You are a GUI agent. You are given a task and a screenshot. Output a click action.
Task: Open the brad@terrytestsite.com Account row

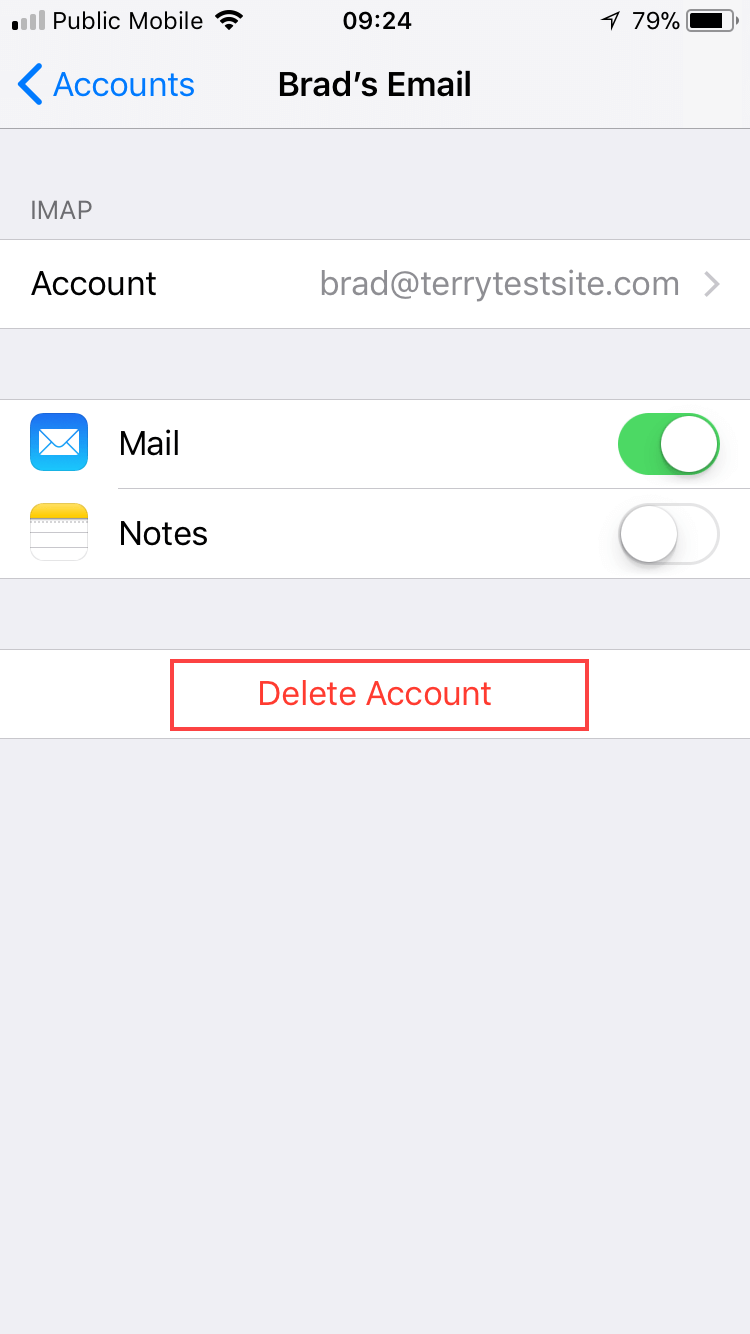[375, 284]
